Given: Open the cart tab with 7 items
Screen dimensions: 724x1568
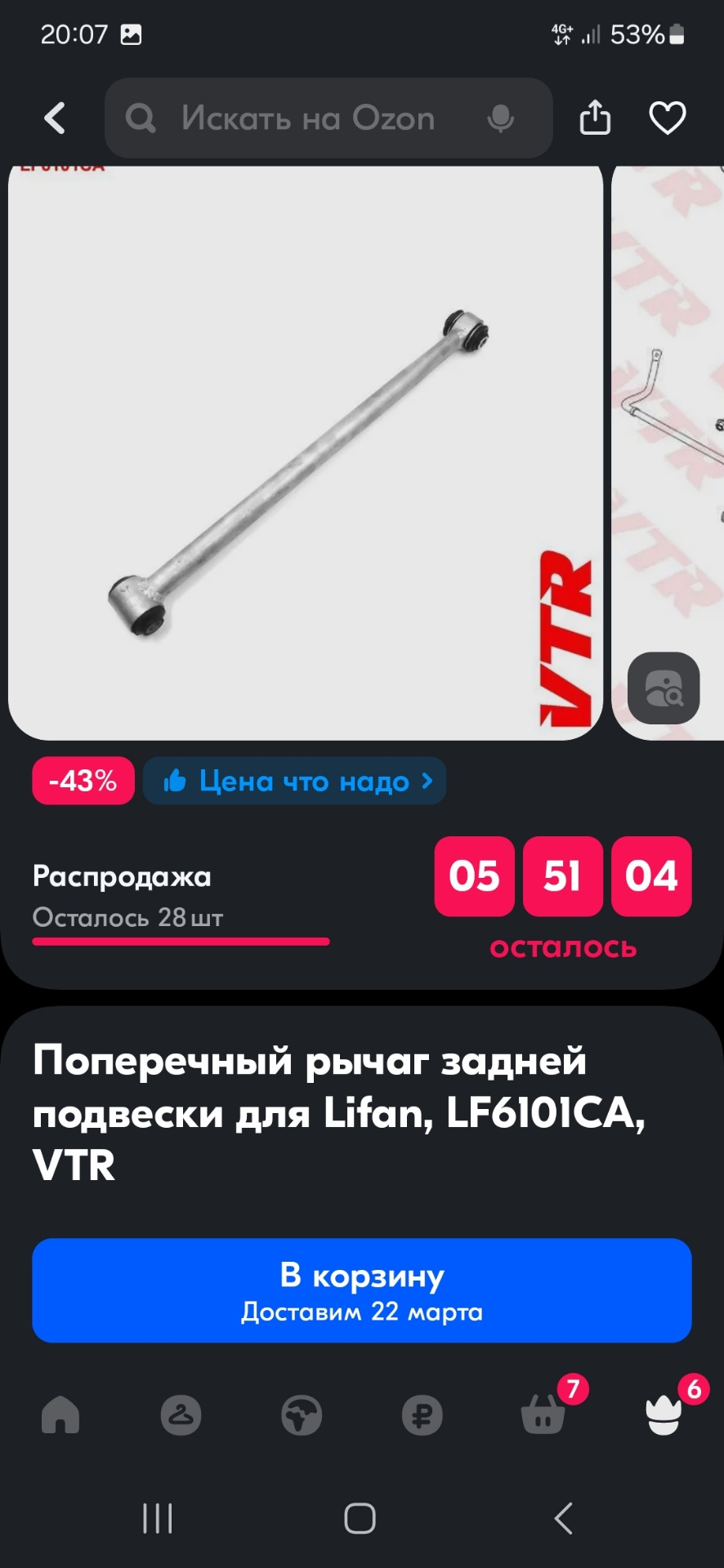Looking at the screenshot, I should pos(543,1414).
